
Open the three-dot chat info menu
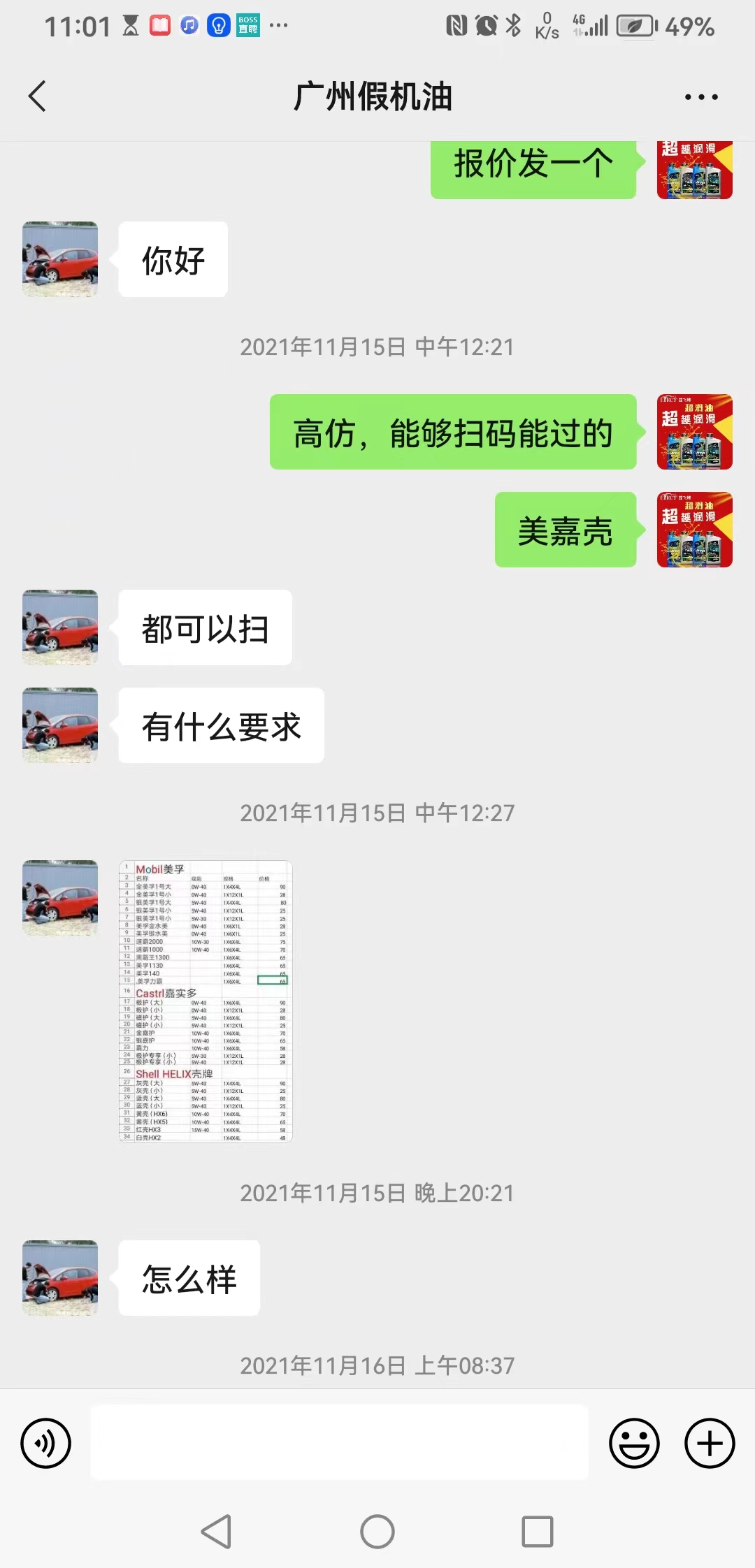tap(700, 97)
